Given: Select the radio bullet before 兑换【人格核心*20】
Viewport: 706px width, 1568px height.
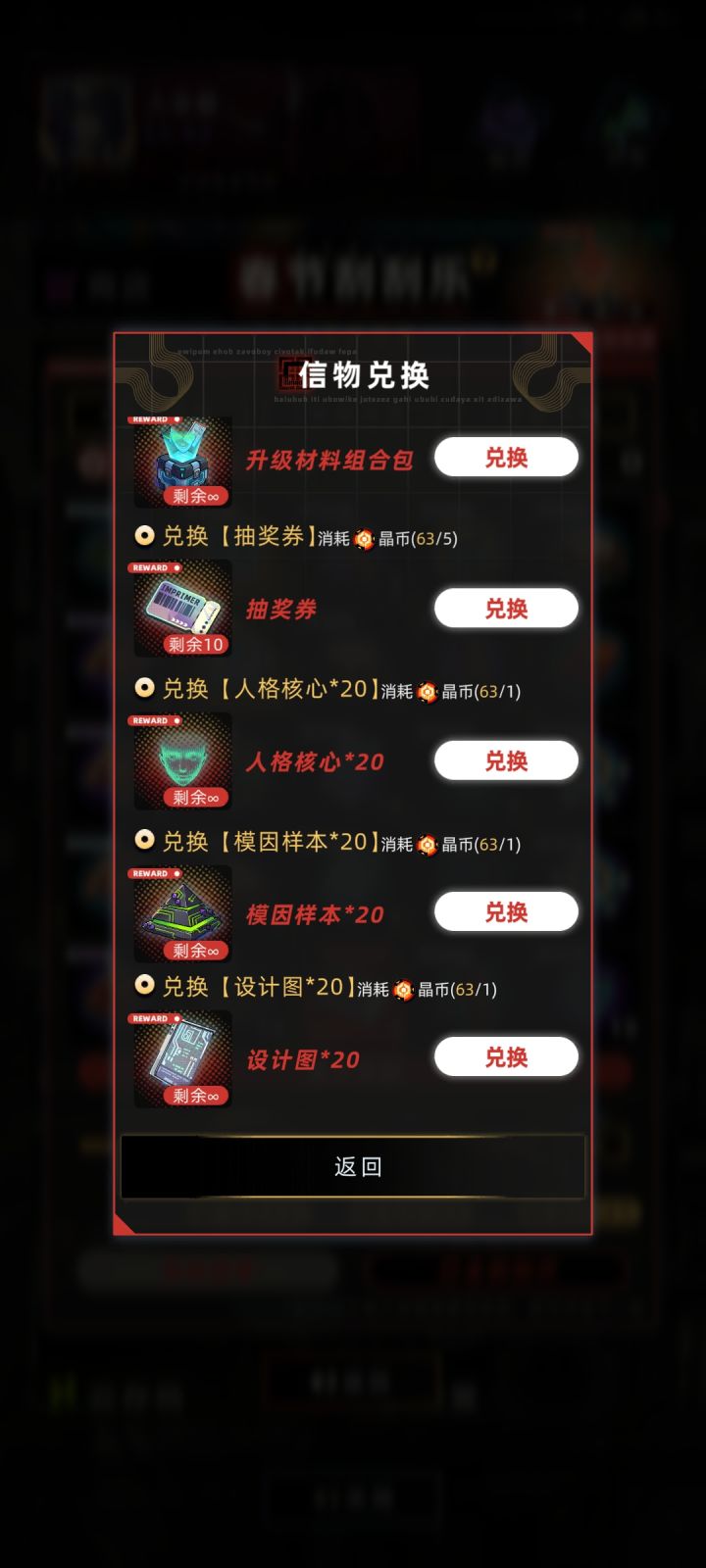Looking at the screenshot, I should [143, 688].
